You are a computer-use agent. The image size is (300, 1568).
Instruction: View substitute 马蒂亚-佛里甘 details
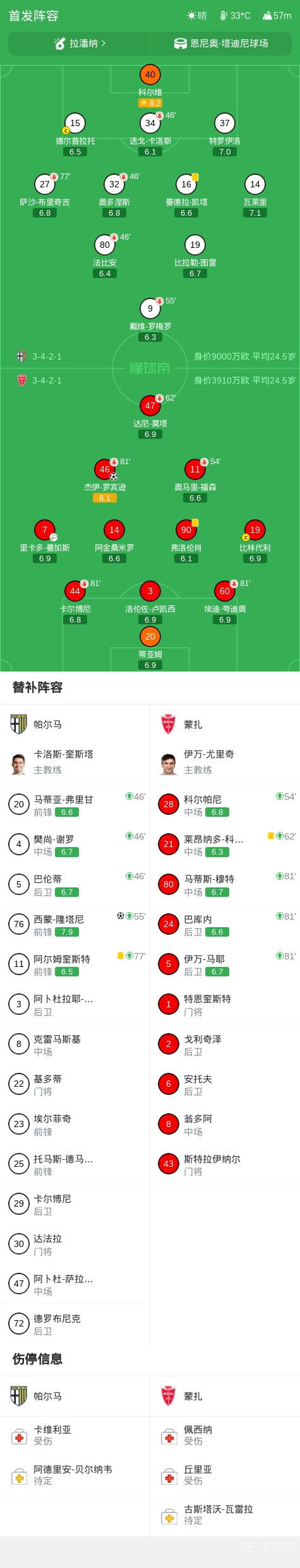click(x=75, y=804)
